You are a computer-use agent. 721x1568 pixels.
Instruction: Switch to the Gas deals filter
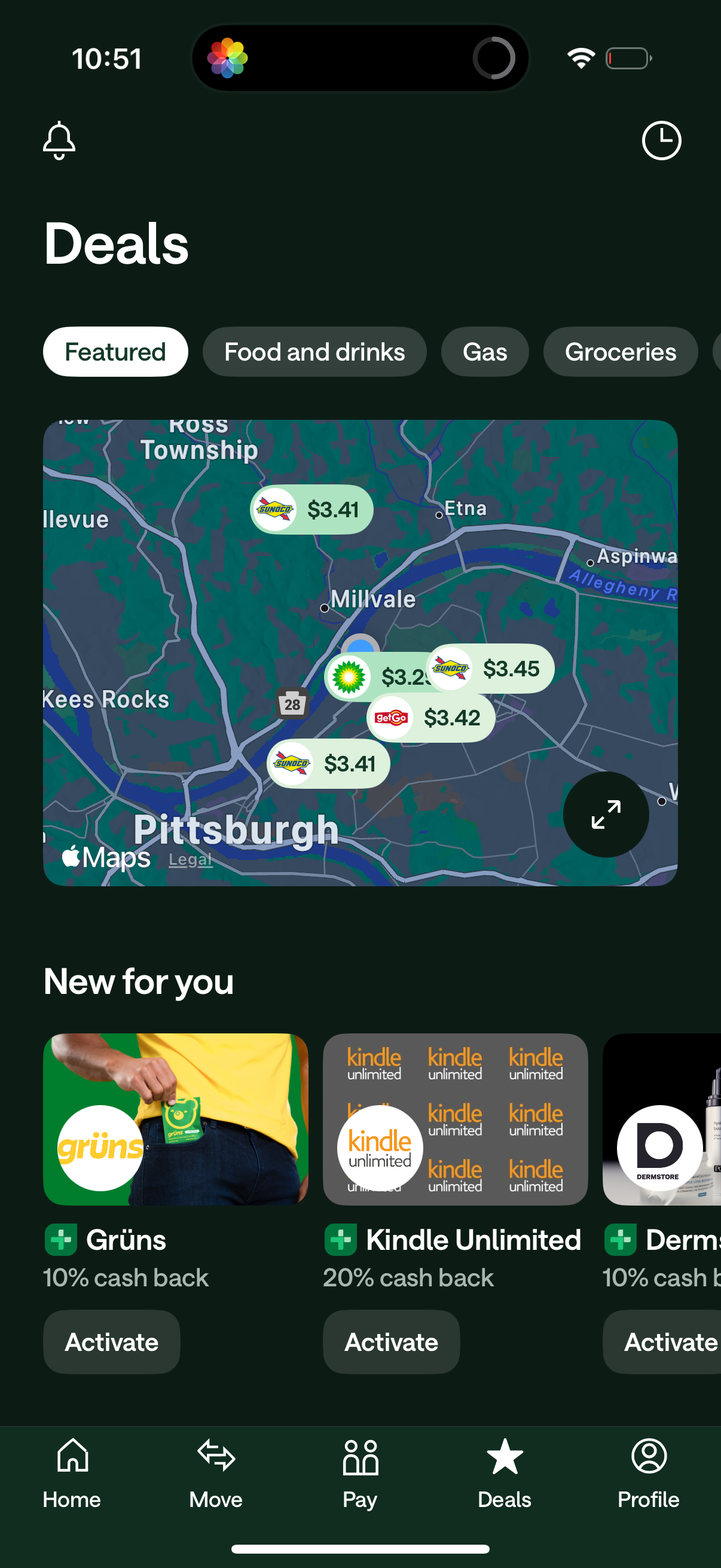coord(485,351)
